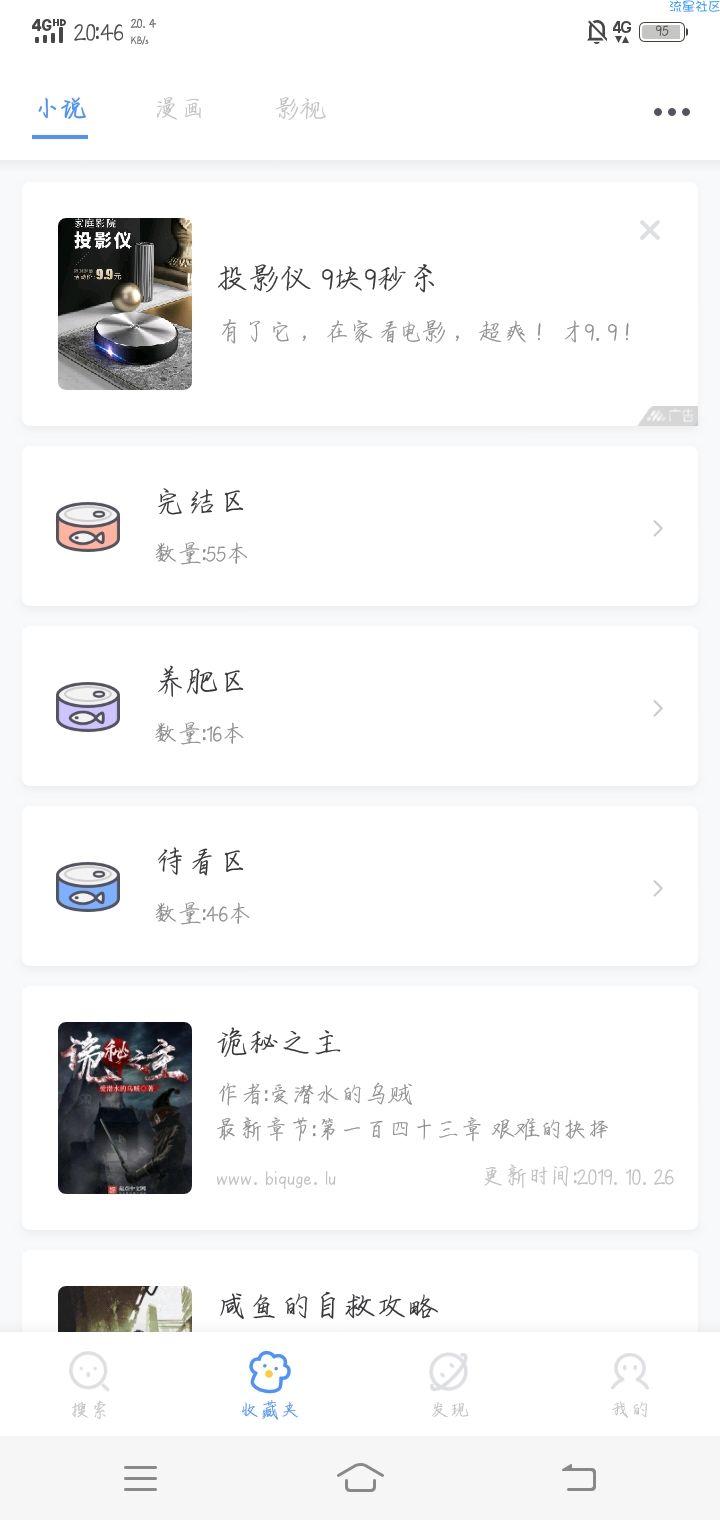
Task: Go to the 我的 tab
Action: [x=630, y=1385]
